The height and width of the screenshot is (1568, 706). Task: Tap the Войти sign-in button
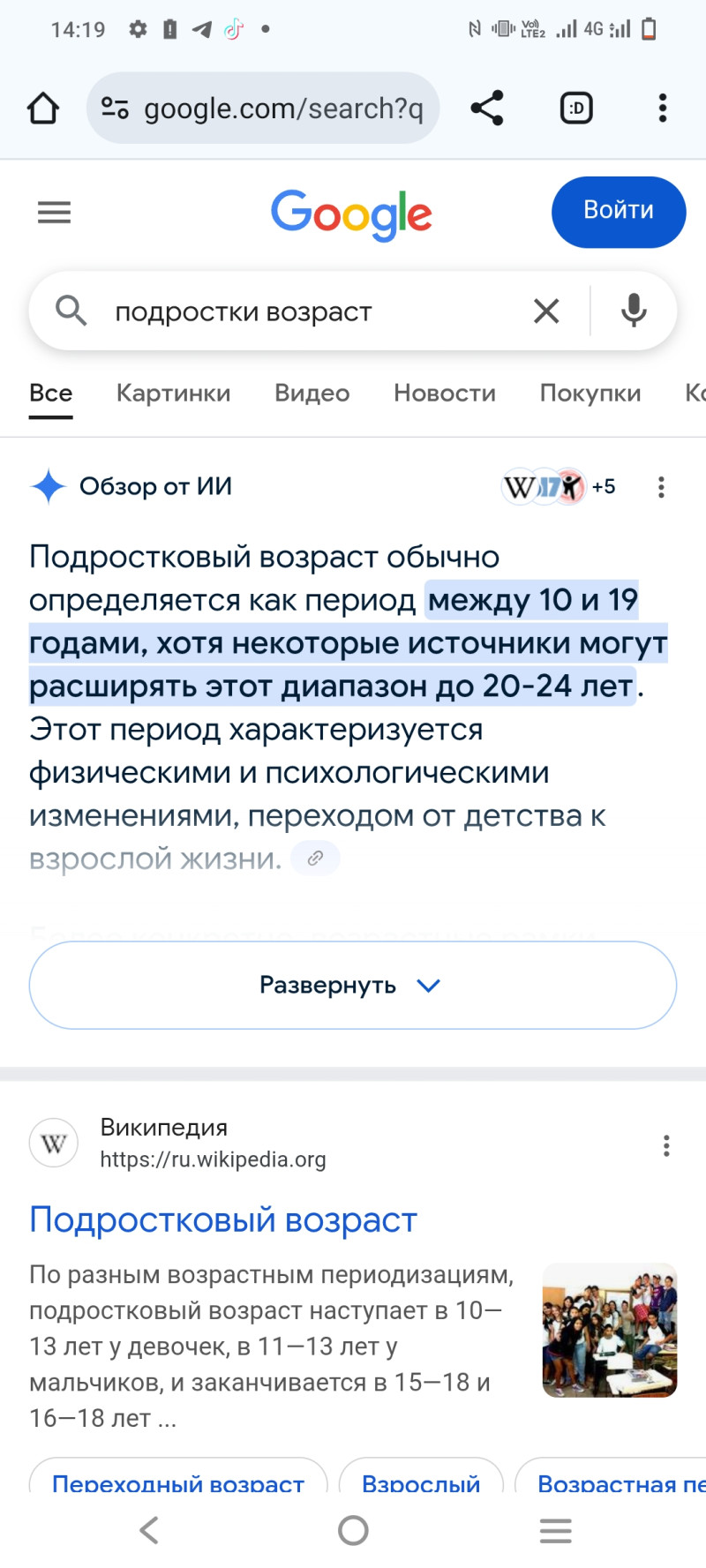click(x=618, y=212)
